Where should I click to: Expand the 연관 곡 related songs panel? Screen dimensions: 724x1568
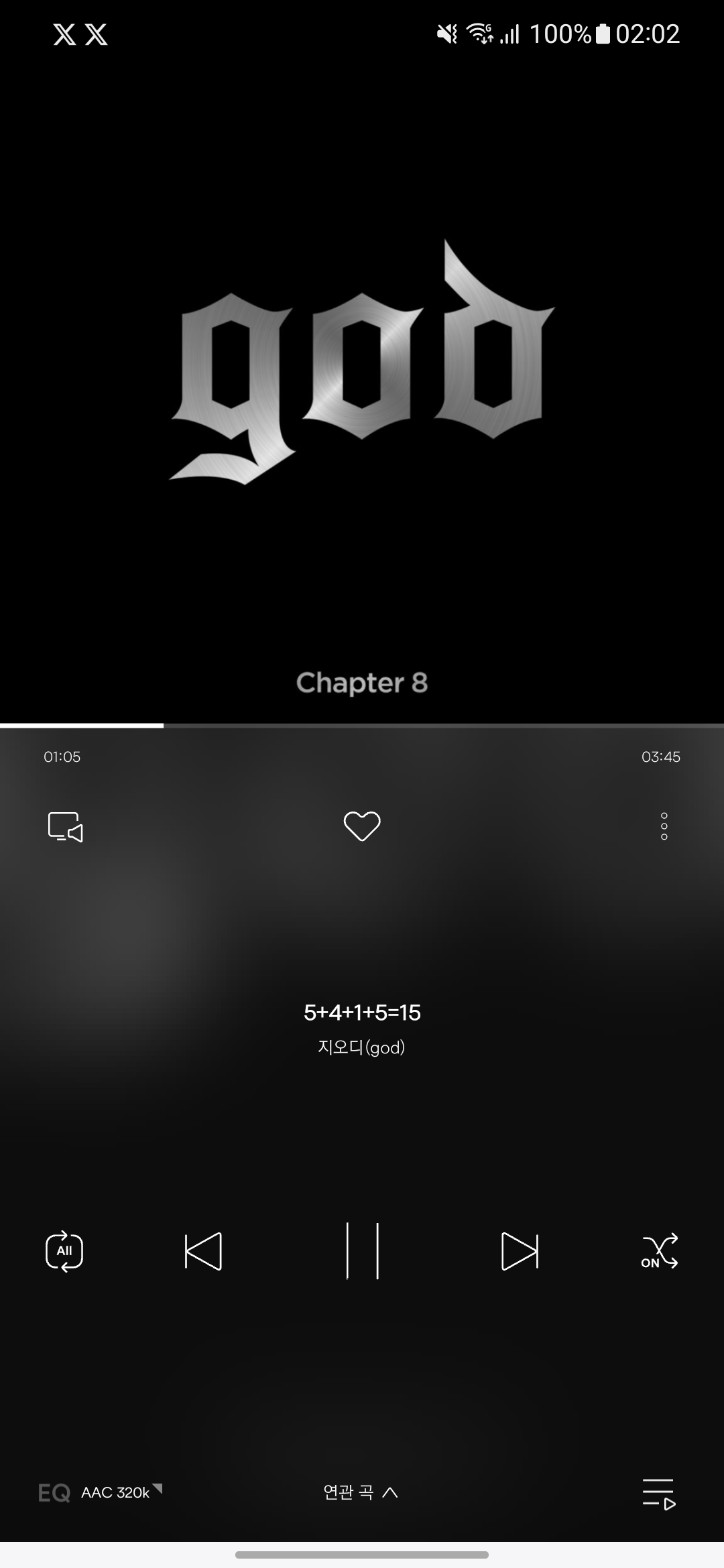point(361,1492)
